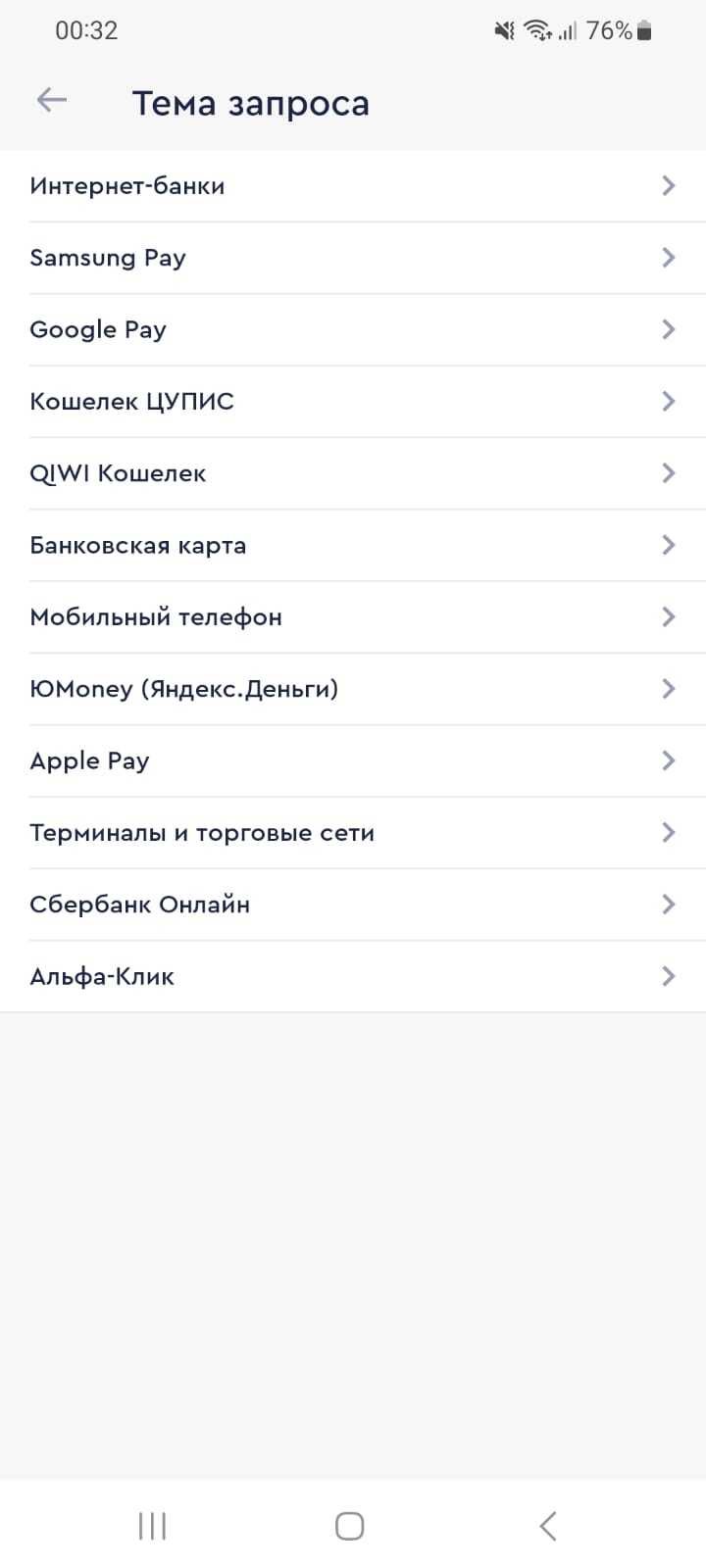Open the Банковская карта row
Image resolution: width=706 pixels, height=1568 pixels.
click(x=353, y=545)
